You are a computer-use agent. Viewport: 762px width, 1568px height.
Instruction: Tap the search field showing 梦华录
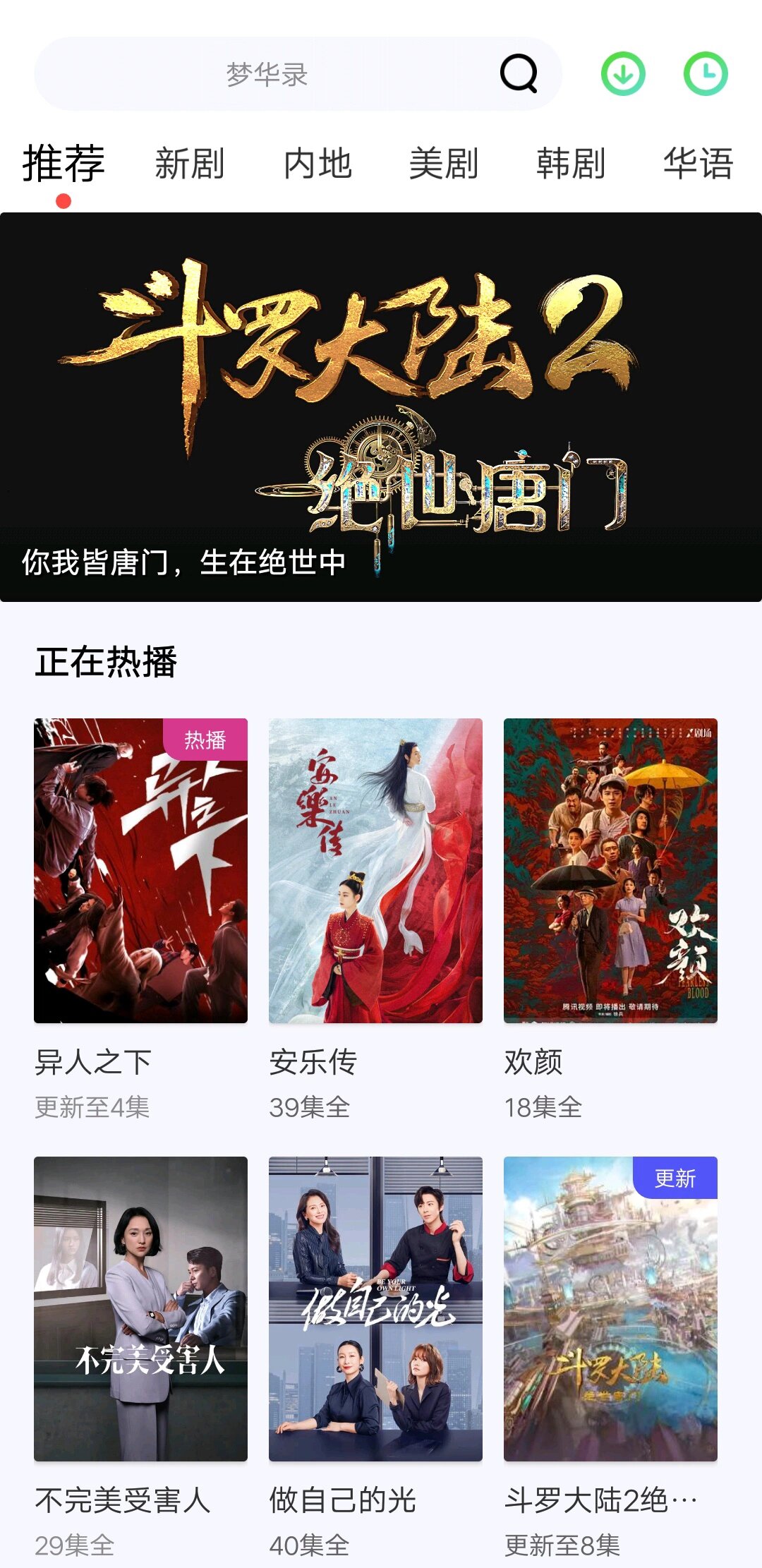[267, 74]
